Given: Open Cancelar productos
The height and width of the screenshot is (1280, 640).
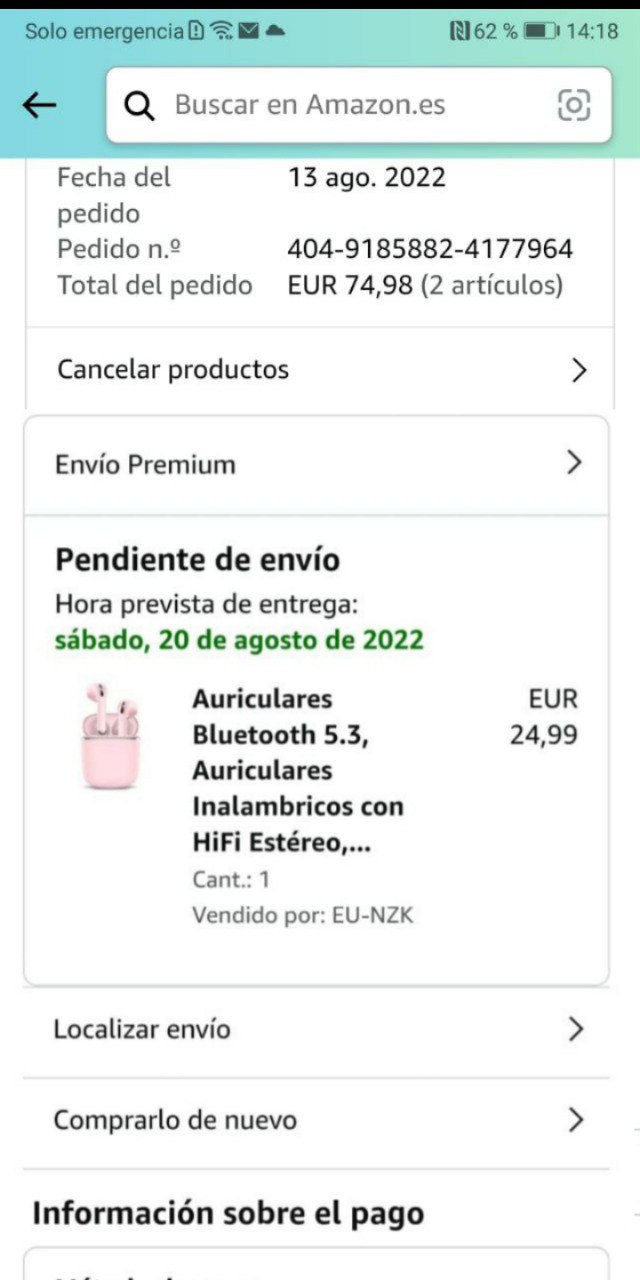Looking at the screenshot, I should pyautogui.click(x=318, y=370).
